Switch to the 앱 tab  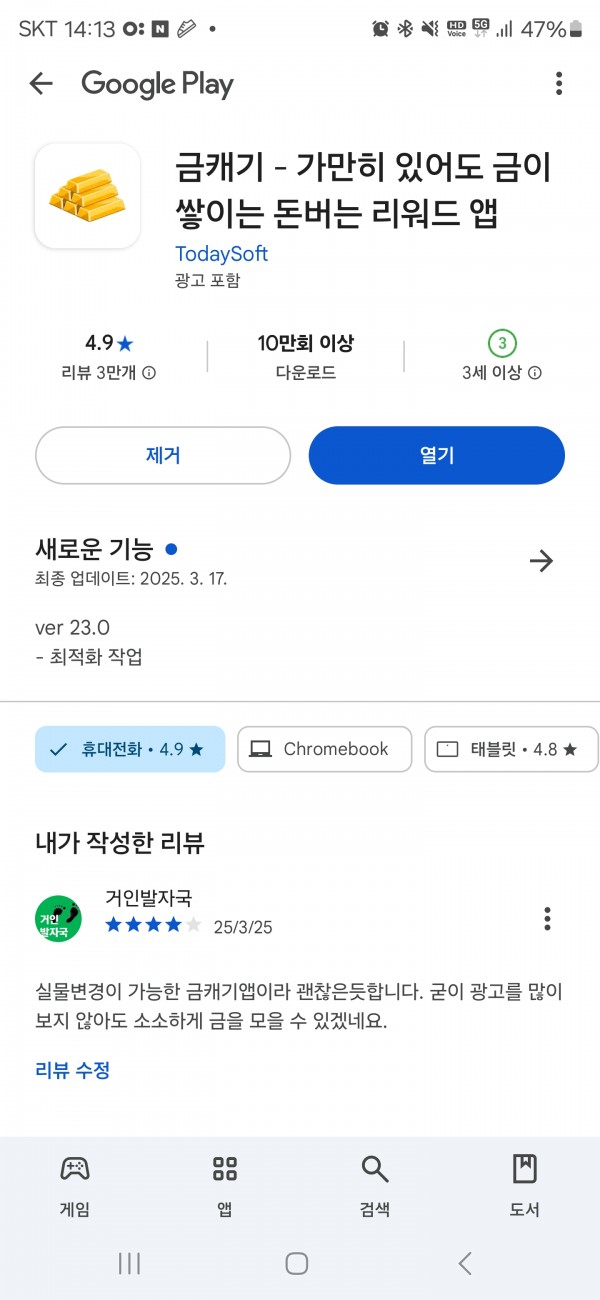(225, 1186)
